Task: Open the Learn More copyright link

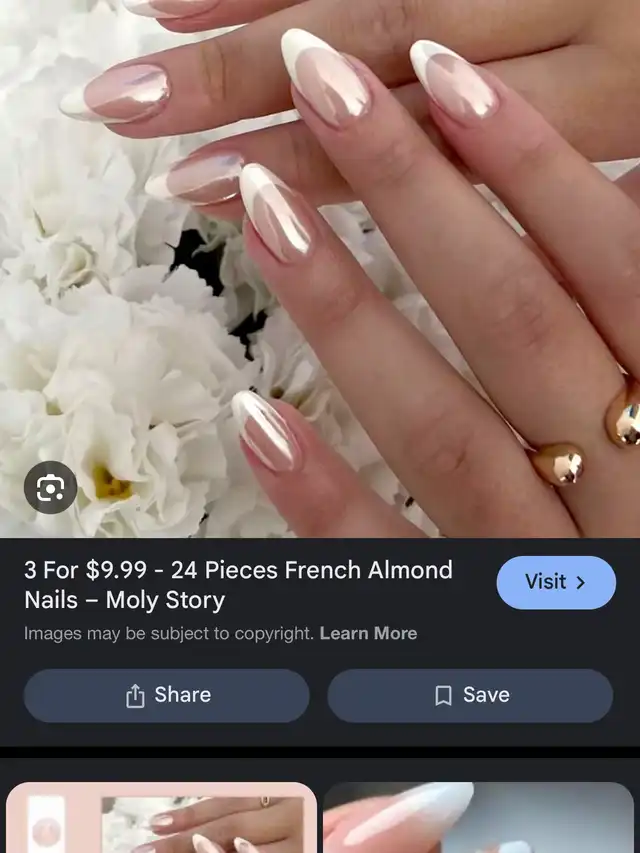Action: pyautogui.click(x=368, y=633)
